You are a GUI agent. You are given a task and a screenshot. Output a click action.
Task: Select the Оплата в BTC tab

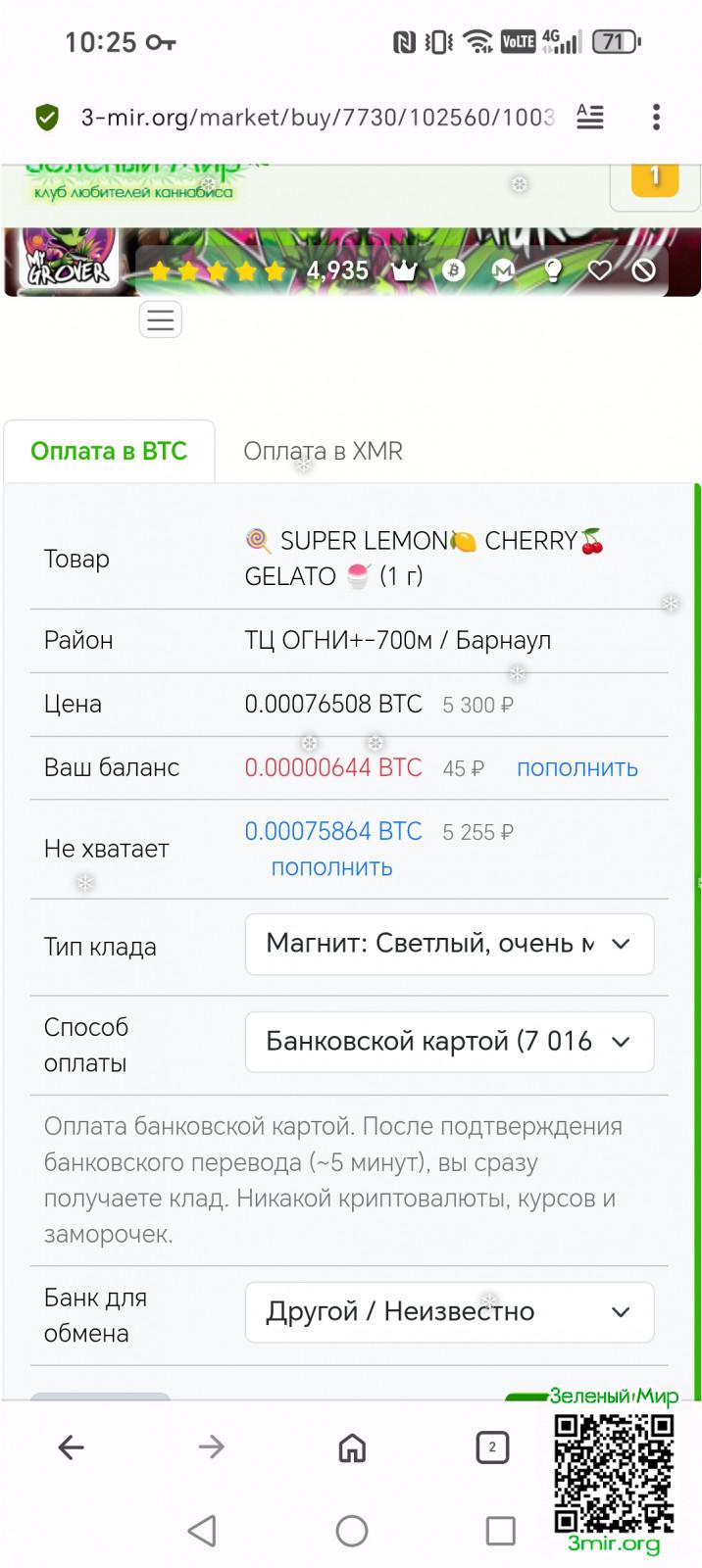[109, 451]
